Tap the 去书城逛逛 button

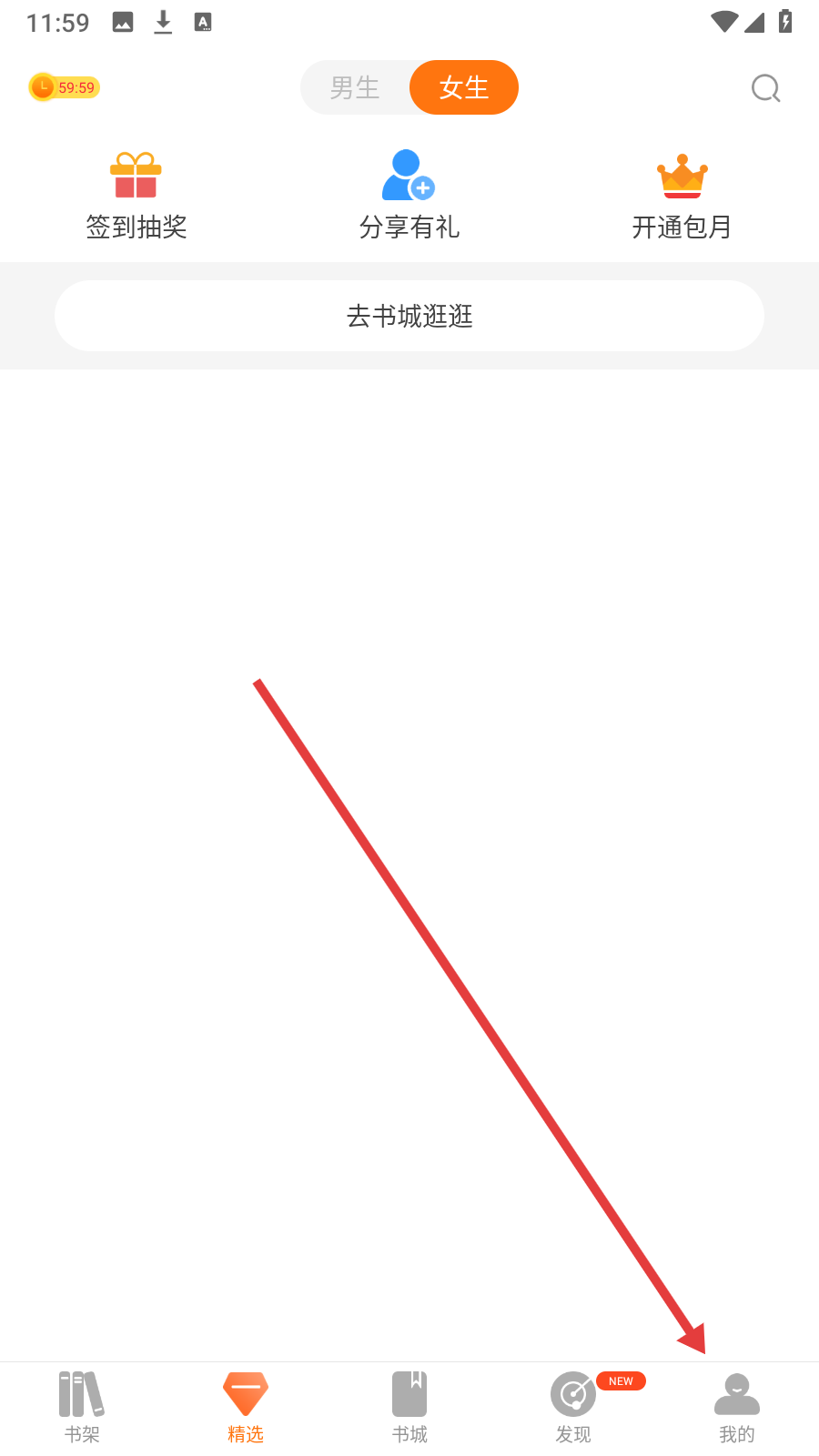(409, 316)
